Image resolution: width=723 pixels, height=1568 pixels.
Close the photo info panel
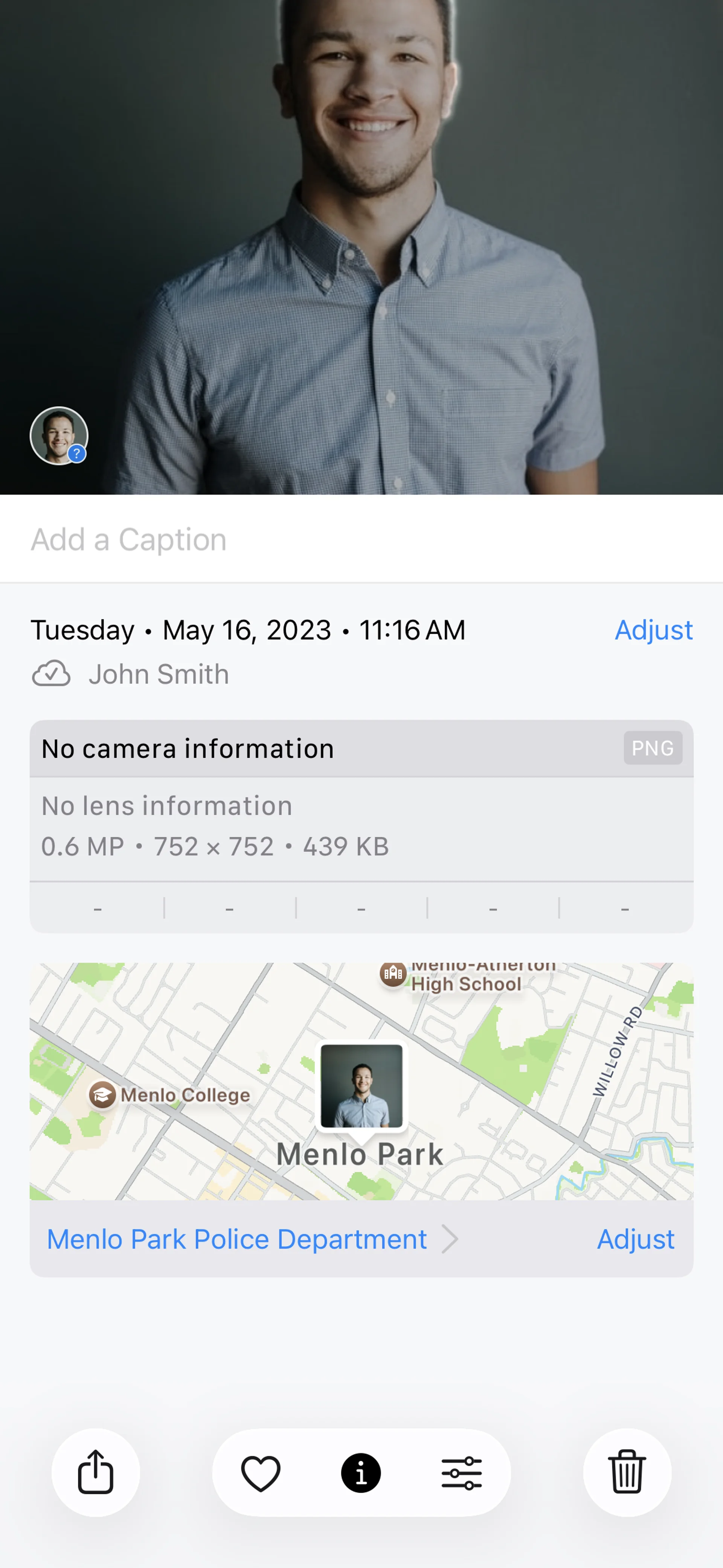pos(361,1473)
